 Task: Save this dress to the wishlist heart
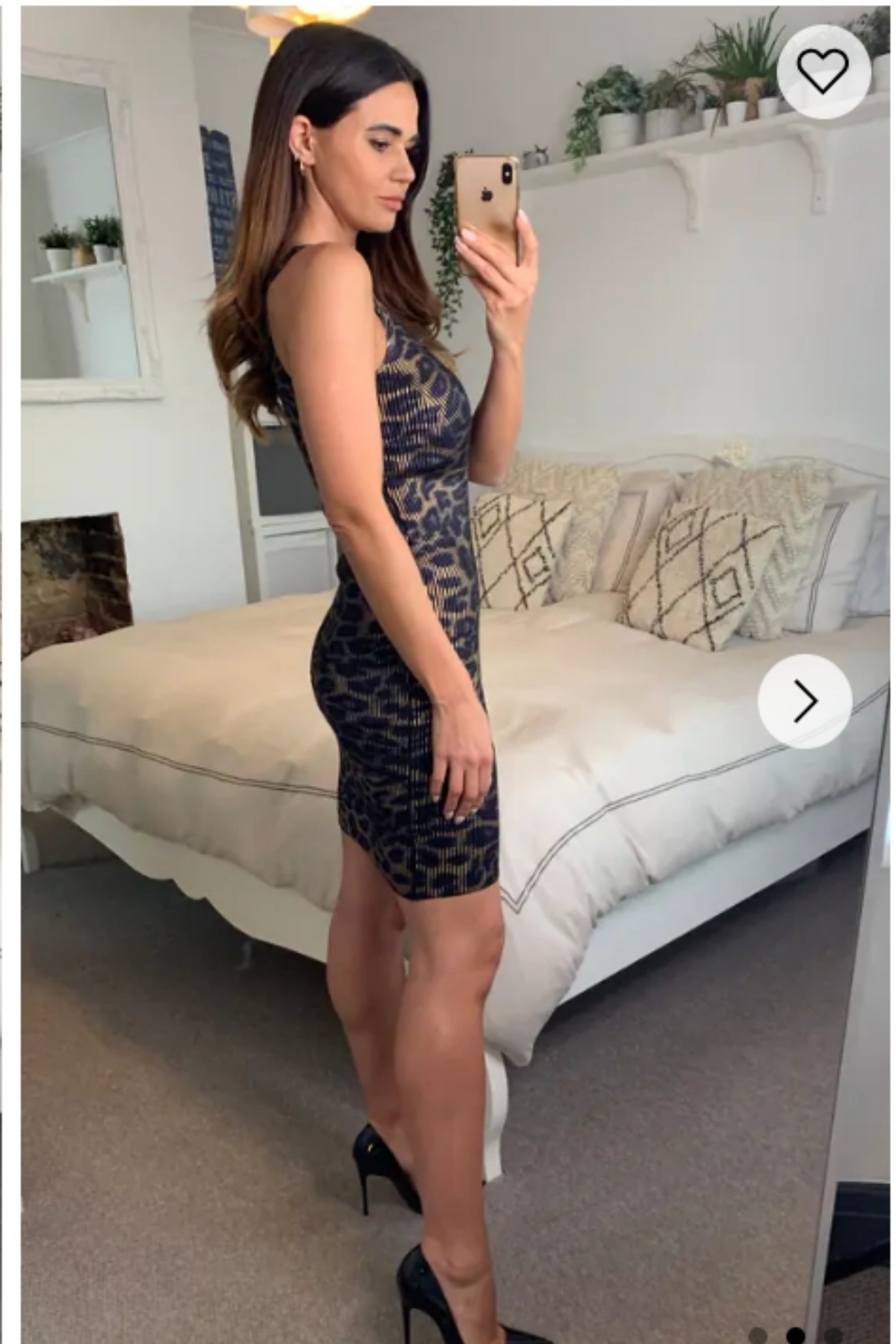(823, 71)
